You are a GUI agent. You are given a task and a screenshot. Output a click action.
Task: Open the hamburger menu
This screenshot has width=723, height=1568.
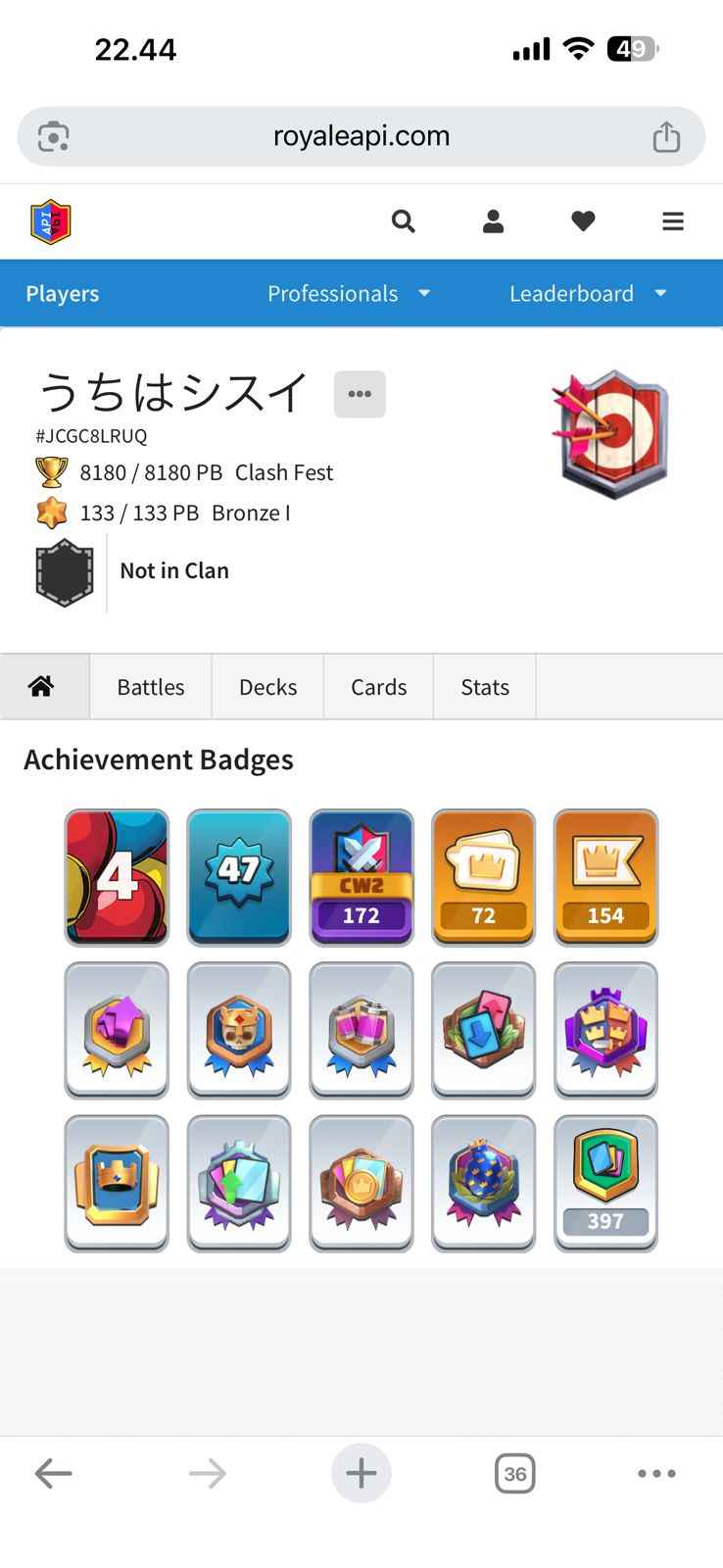(673, 221)
